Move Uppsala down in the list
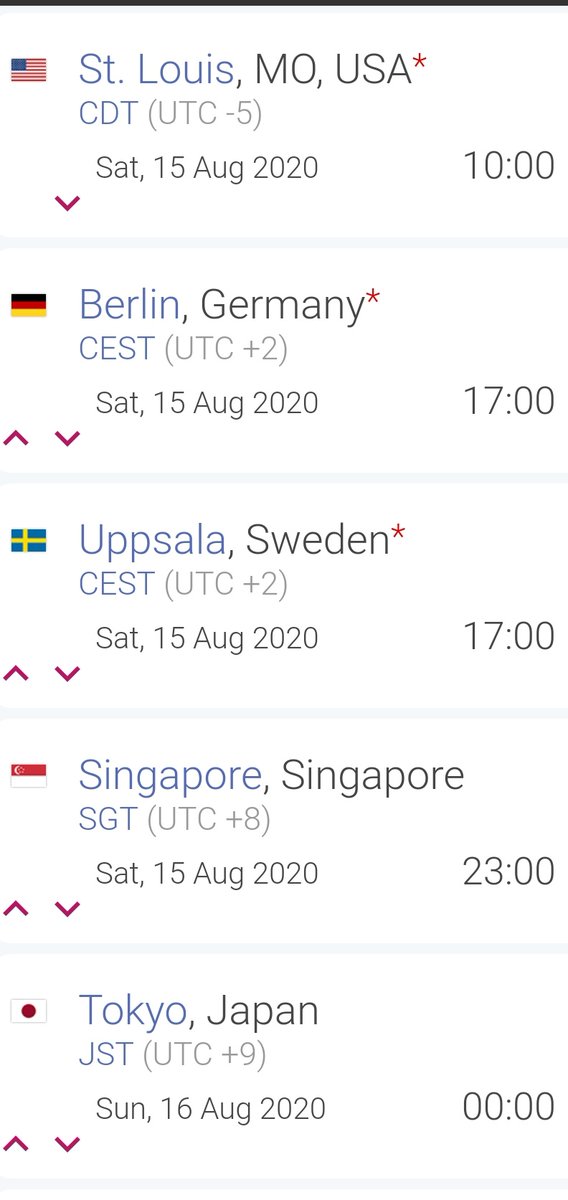 click(x=67, y=673)
